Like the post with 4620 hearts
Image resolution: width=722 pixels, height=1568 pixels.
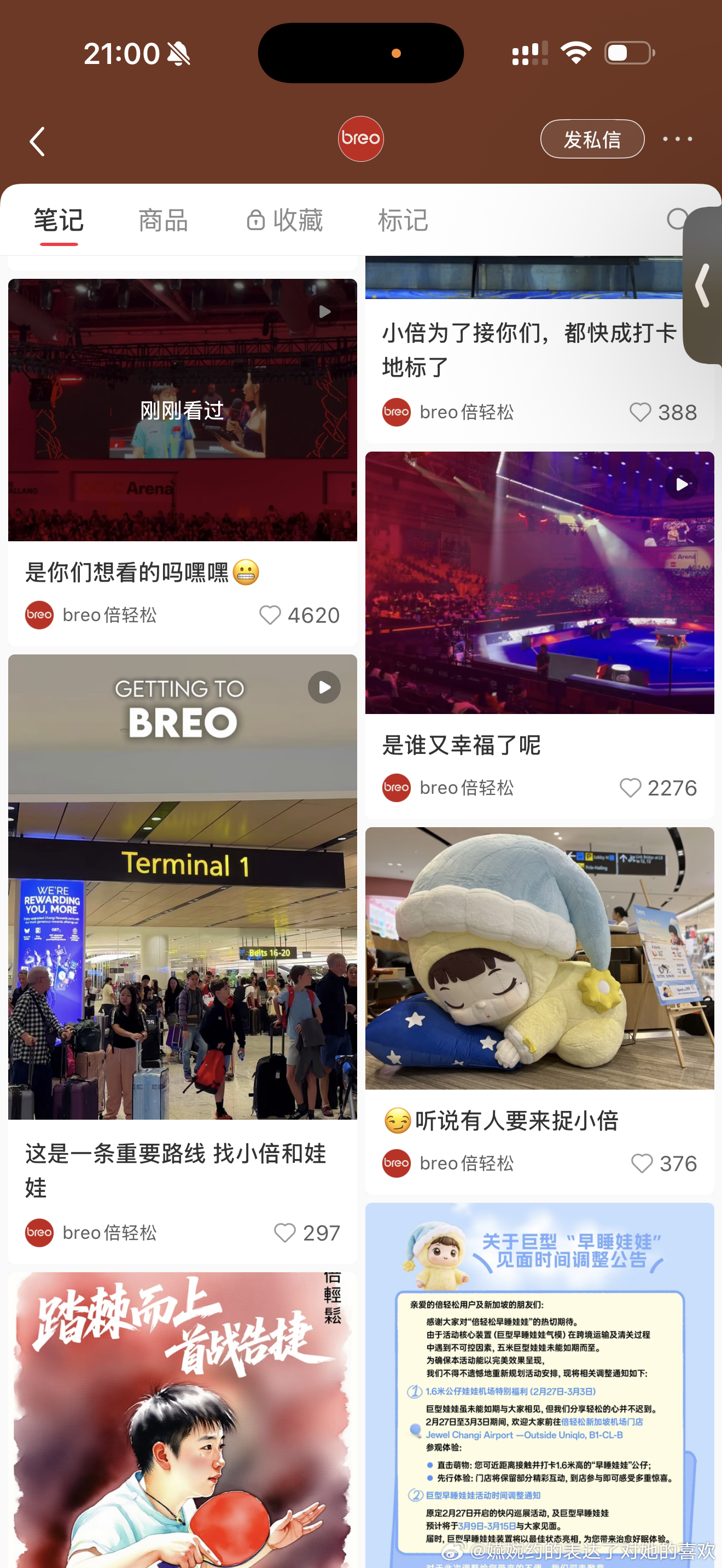(x=270, y=616)
